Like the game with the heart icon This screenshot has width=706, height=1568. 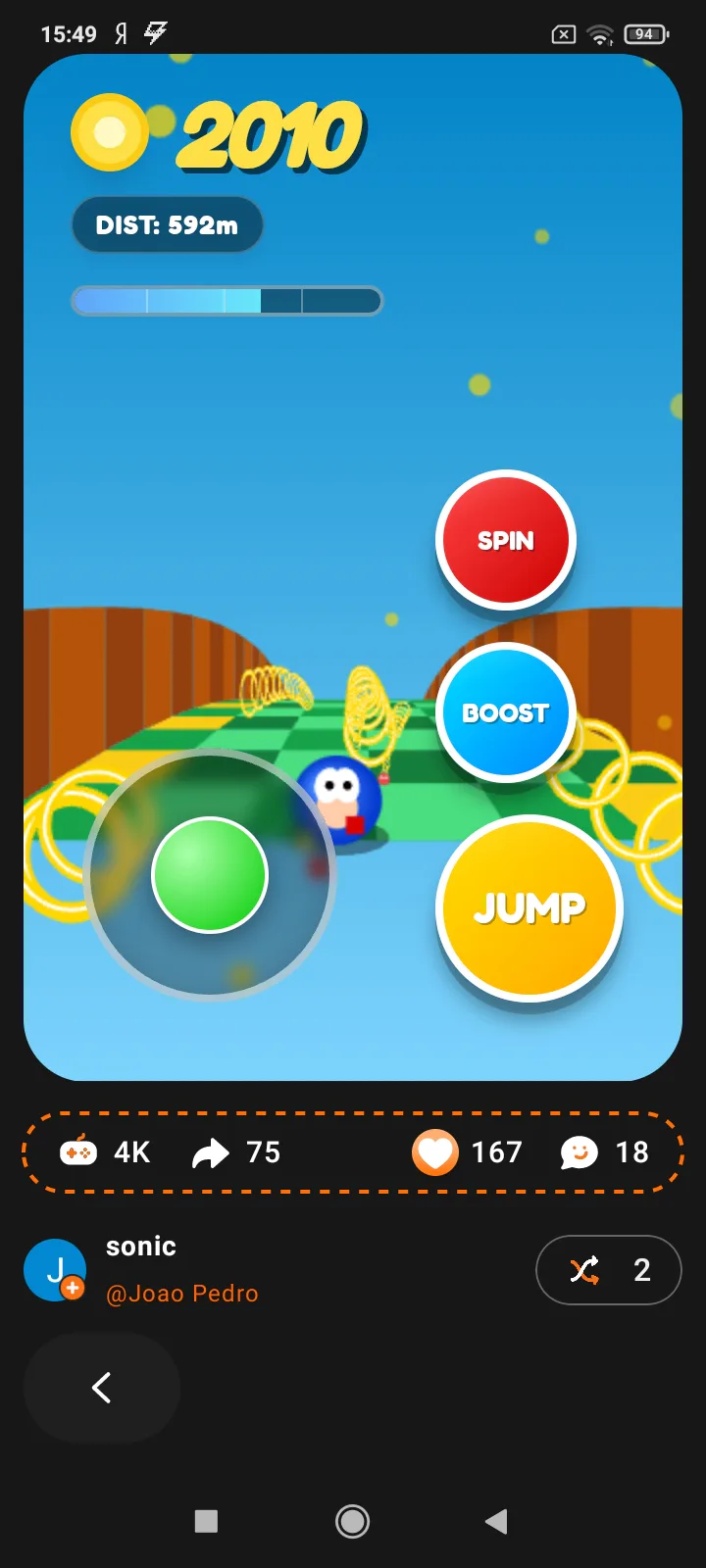(435, 1152)
